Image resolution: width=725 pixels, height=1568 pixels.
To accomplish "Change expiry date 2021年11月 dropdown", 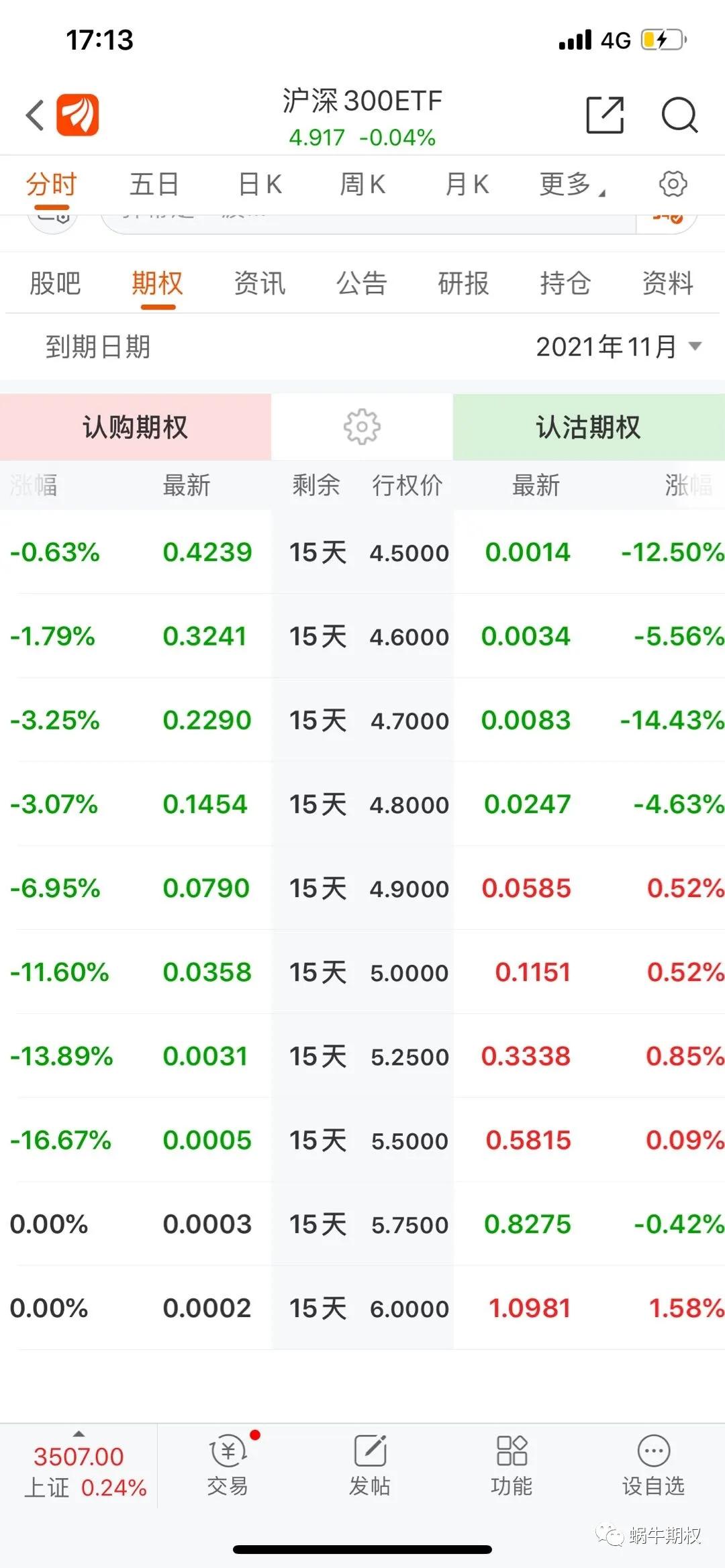I will [x=618, y=347].
